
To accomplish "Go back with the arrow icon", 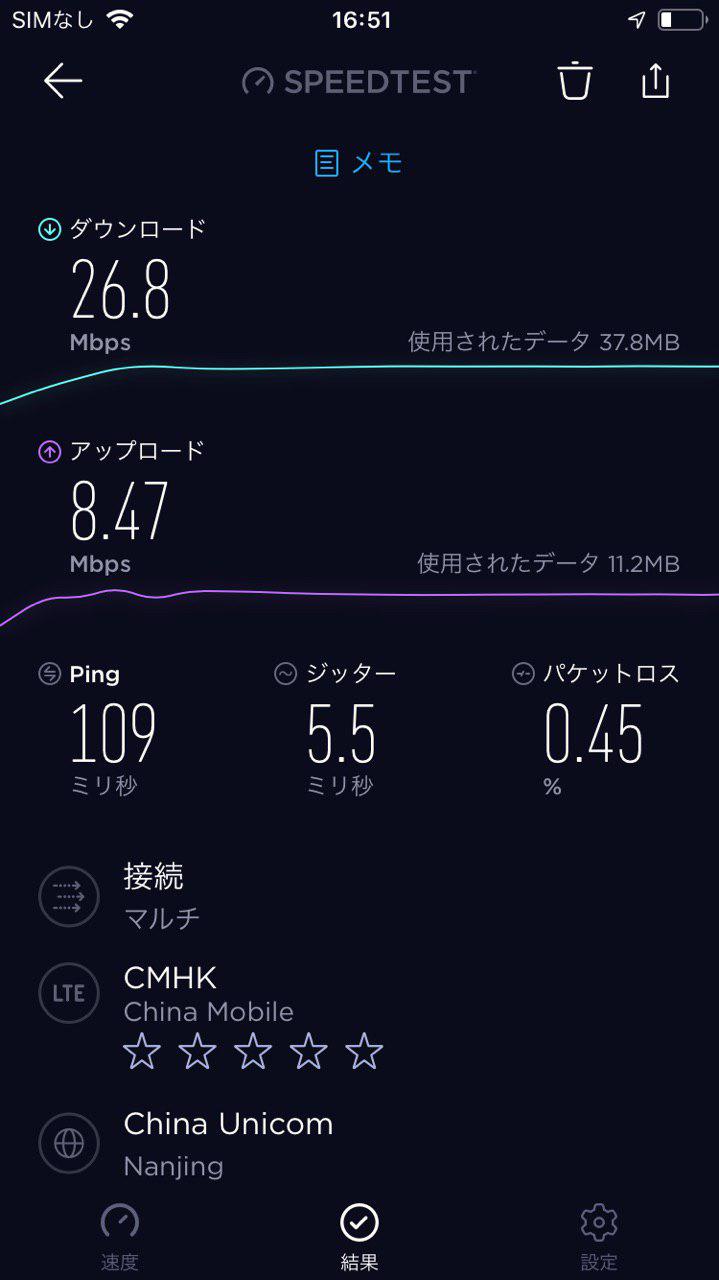I will click(x=62, y=81).
